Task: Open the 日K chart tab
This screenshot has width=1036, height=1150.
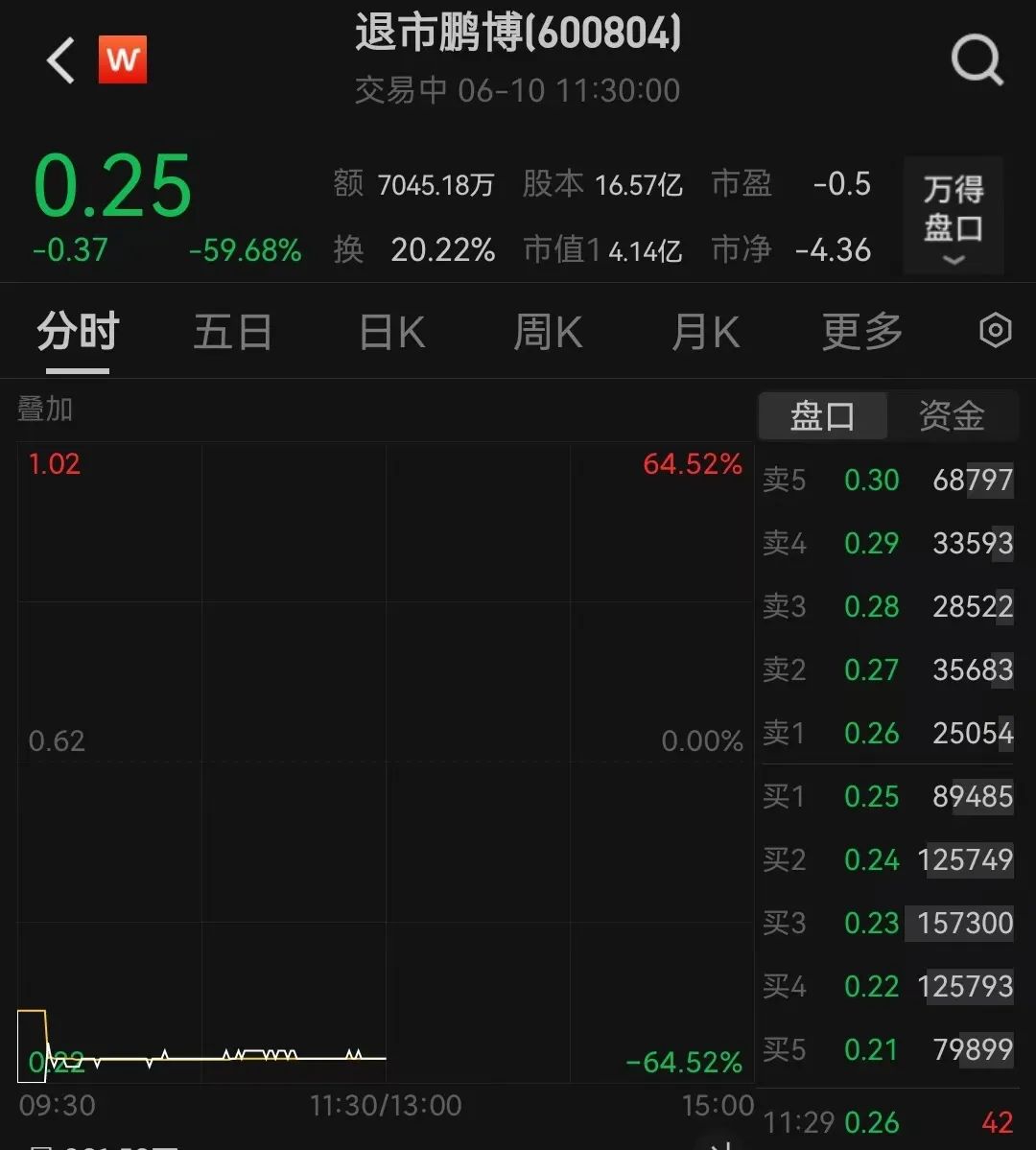Action: click(391, 333)
